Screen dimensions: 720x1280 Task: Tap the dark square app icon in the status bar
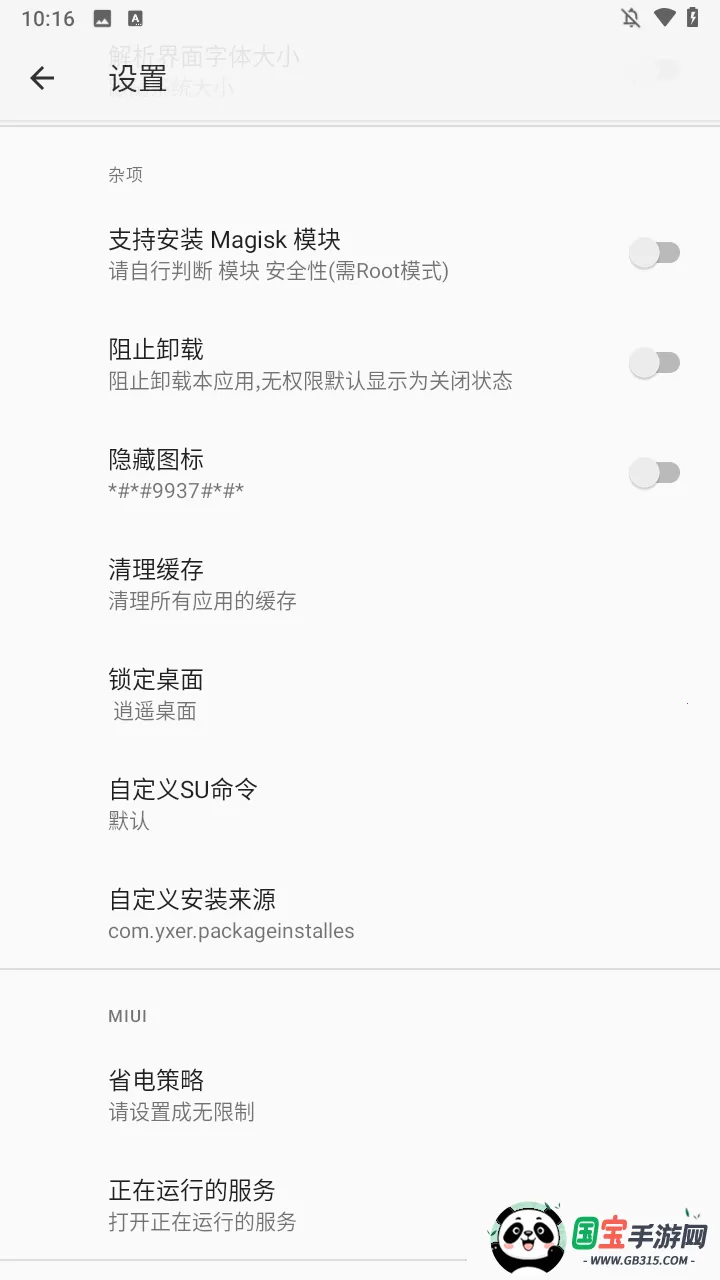click(x=135, y=17)
